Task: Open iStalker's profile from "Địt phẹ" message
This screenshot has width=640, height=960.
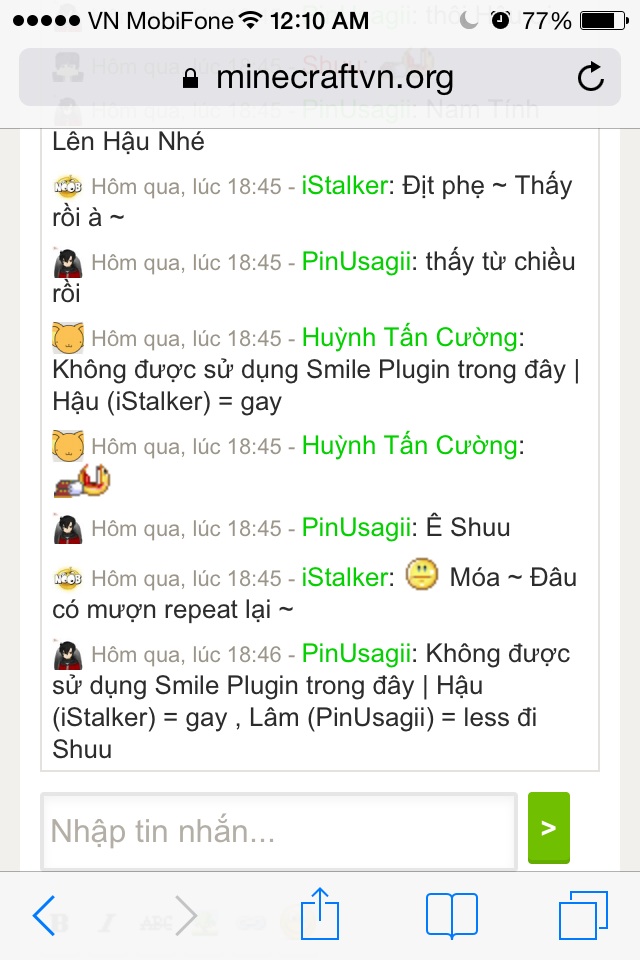Action: [344, 186]
